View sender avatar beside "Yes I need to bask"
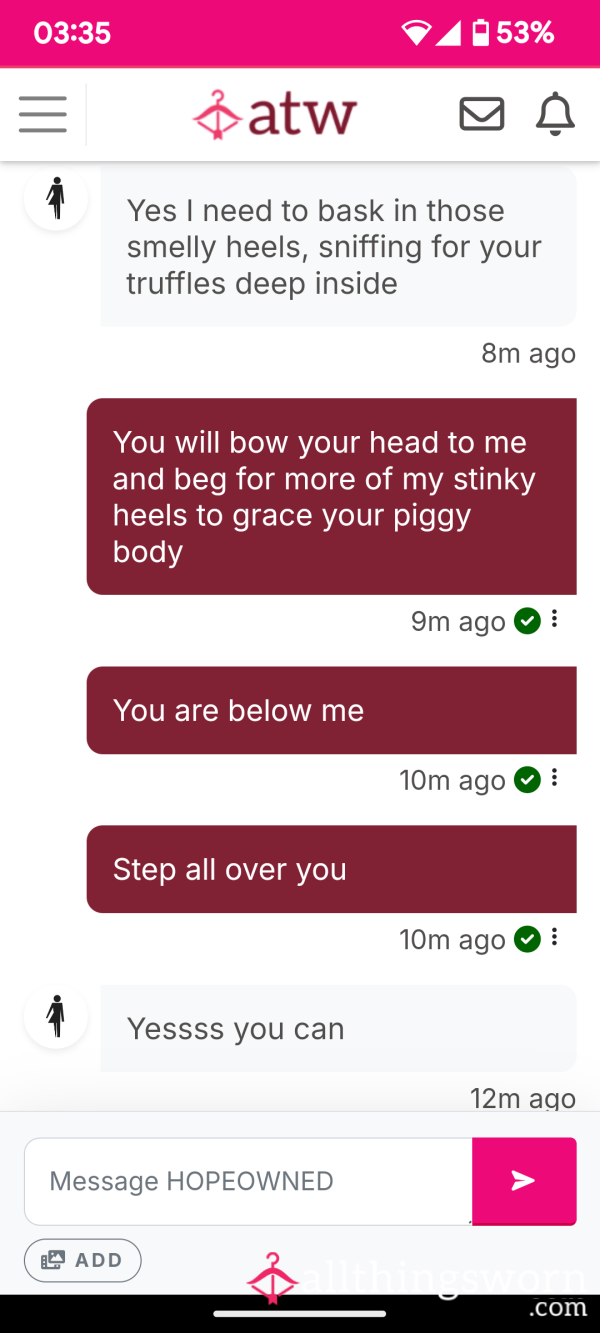 click(x=56, y=198)
